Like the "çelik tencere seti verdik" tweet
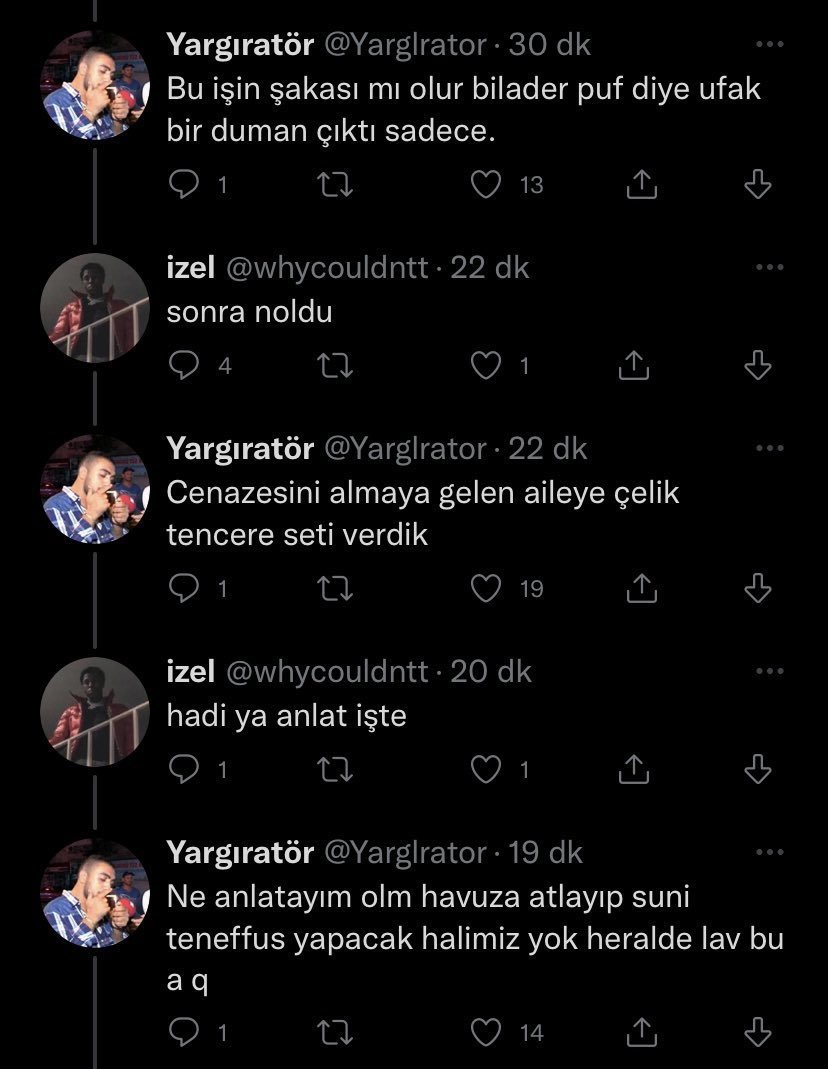Image resolution: width=828 pixels, height=1069 pixels. click(486, 589)
